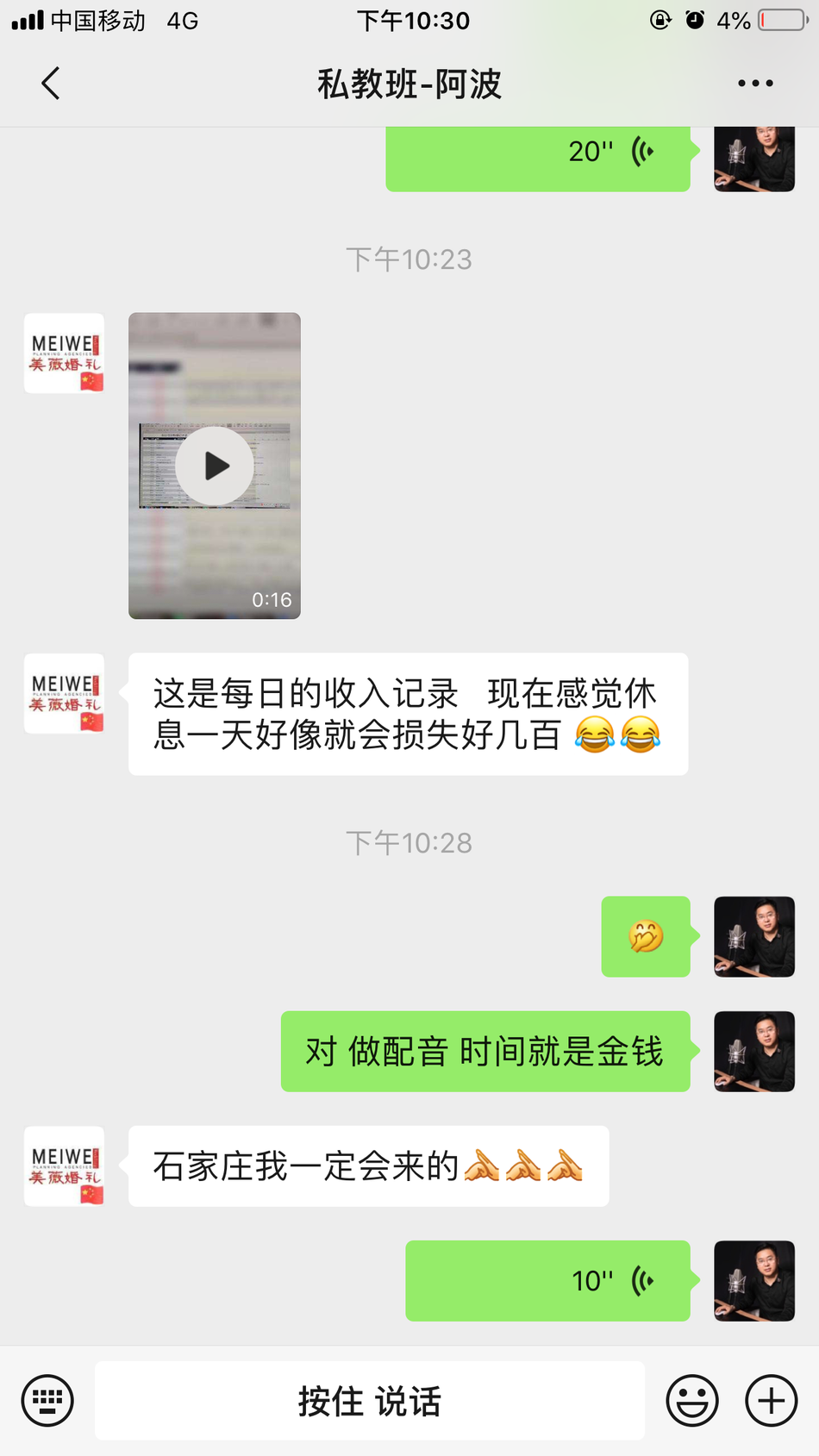Screen dimensions: 819x1456
Task: Switch to the keyboard text input
Action: tap(47, 1401)
